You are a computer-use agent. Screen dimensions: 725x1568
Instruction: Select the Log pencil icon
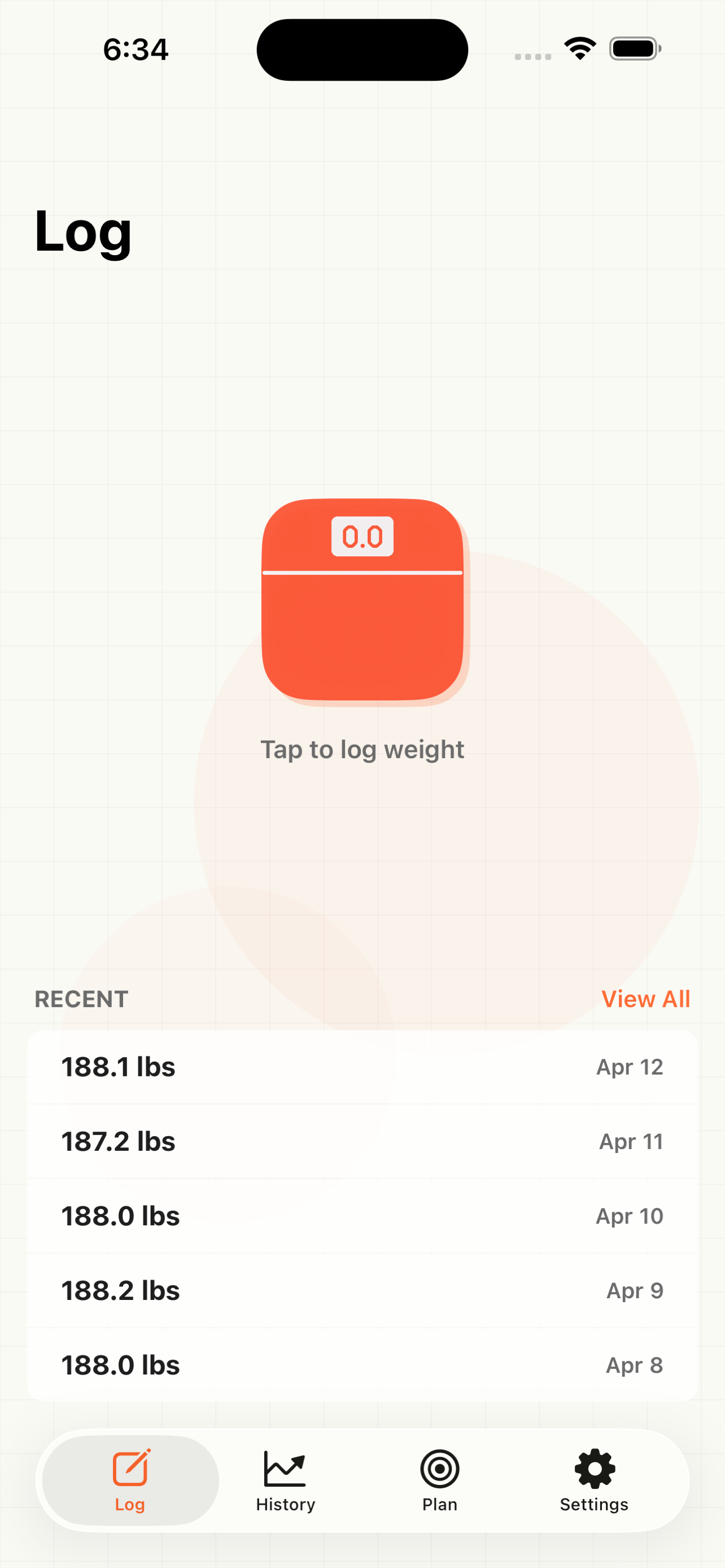pyautogui.click(x=130, y=1467)
